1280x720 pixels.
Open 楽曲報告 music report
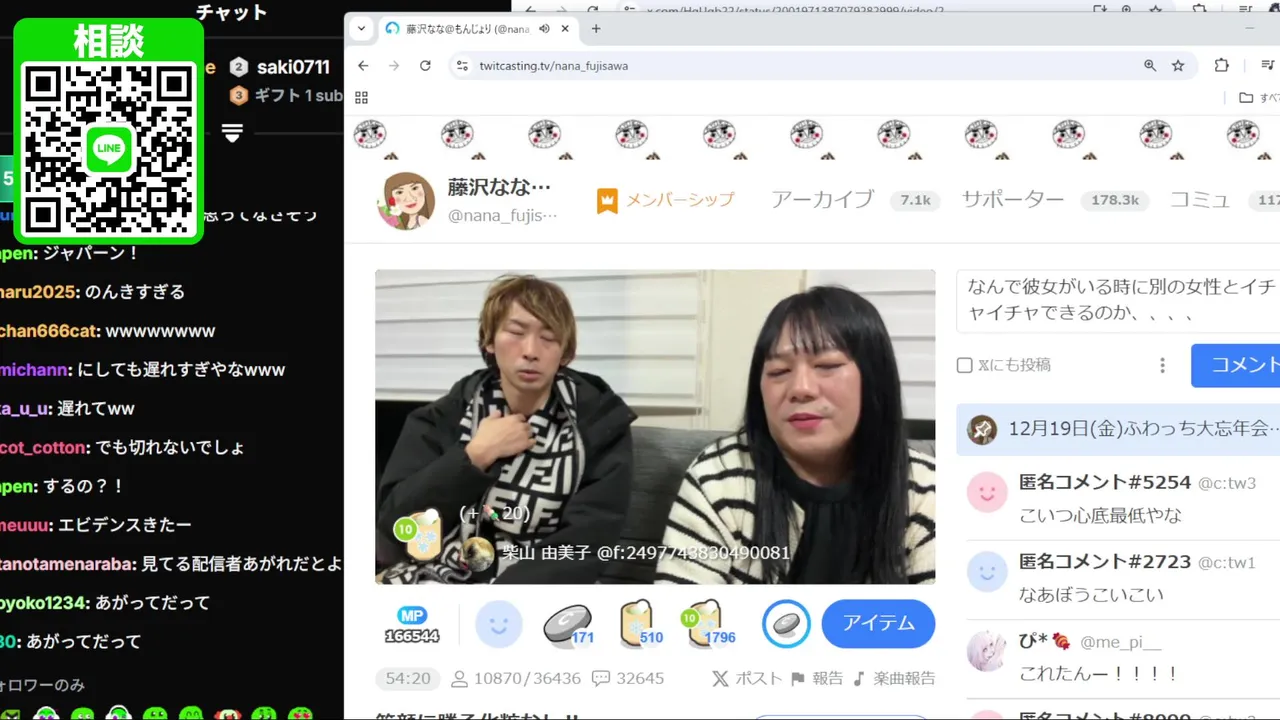tap(894, 678)
